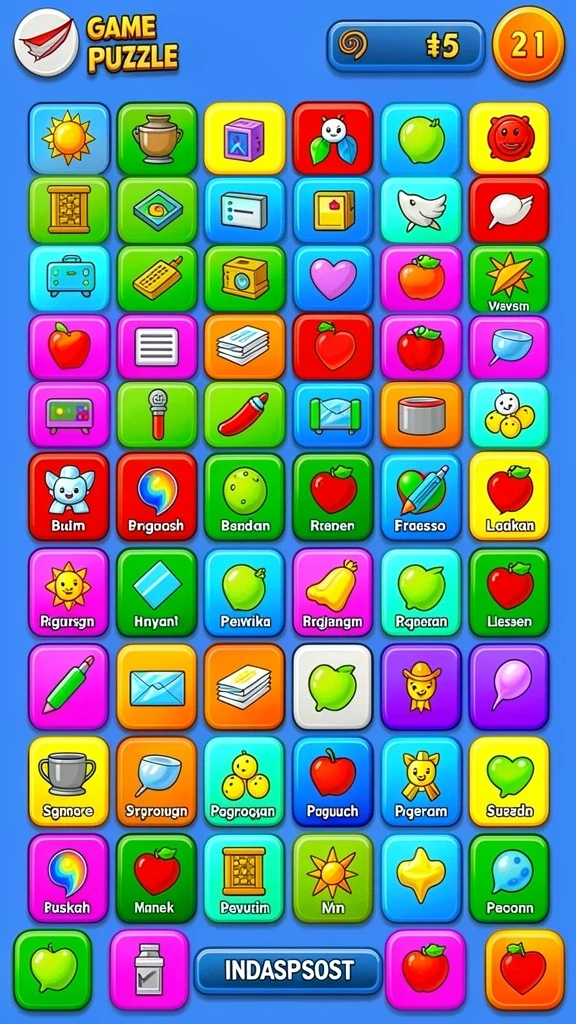Tap the Fraesso heart and pencil tile

click(421, 497)
